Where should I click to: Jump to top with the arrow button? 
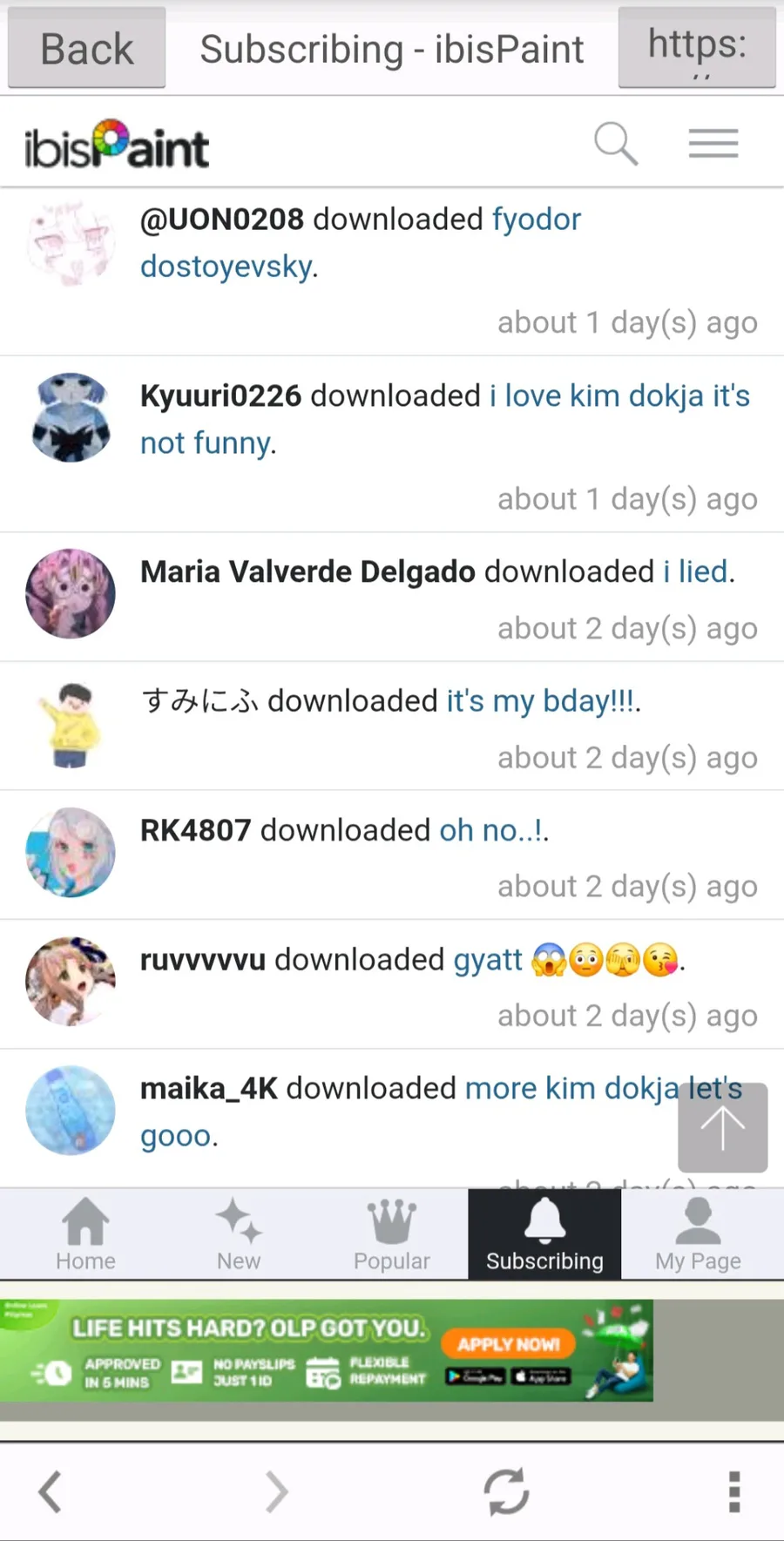723,1127
